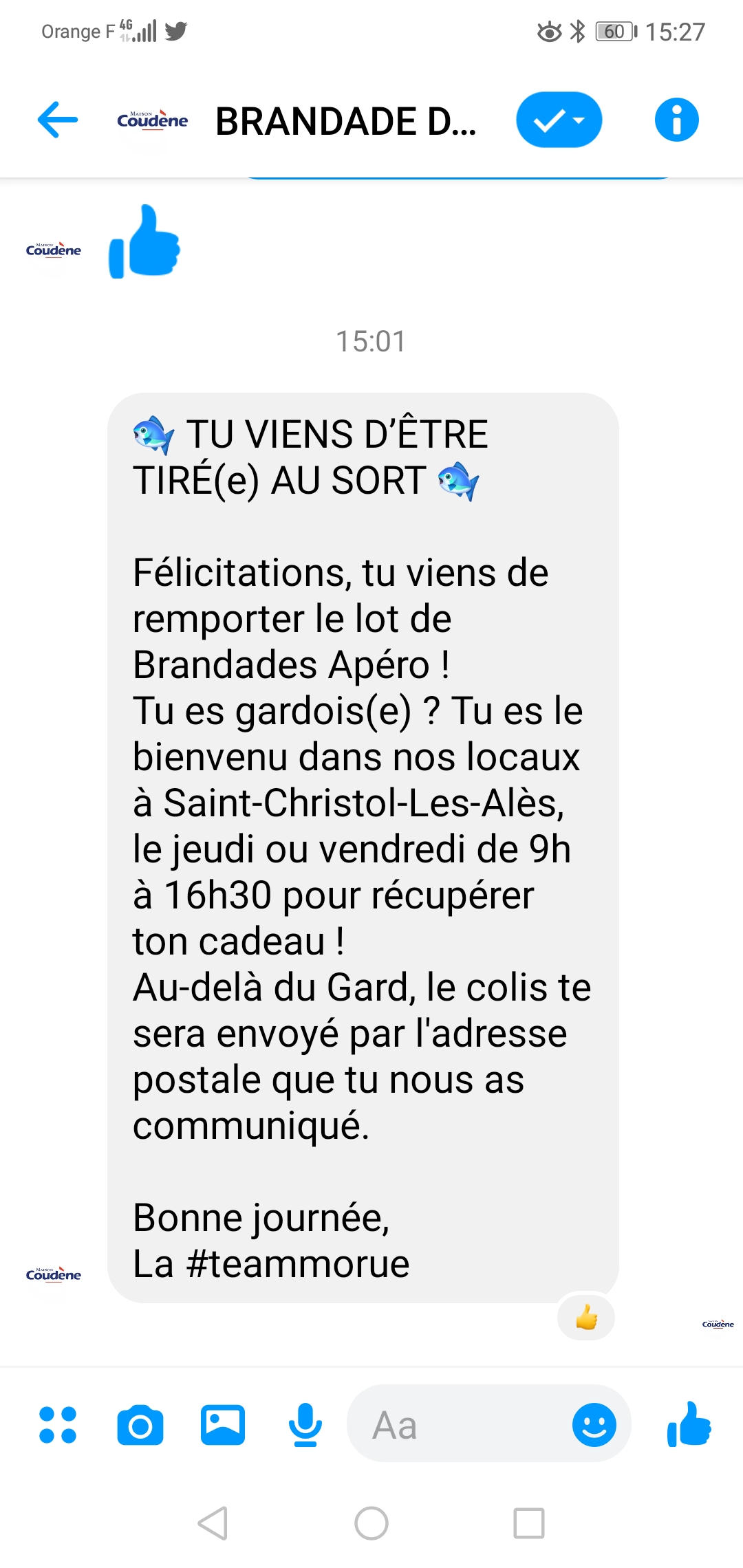The height and width of the screenshot is (1568, 743).
Task: Record a voice message with microphone
Action: (305, 1425)
